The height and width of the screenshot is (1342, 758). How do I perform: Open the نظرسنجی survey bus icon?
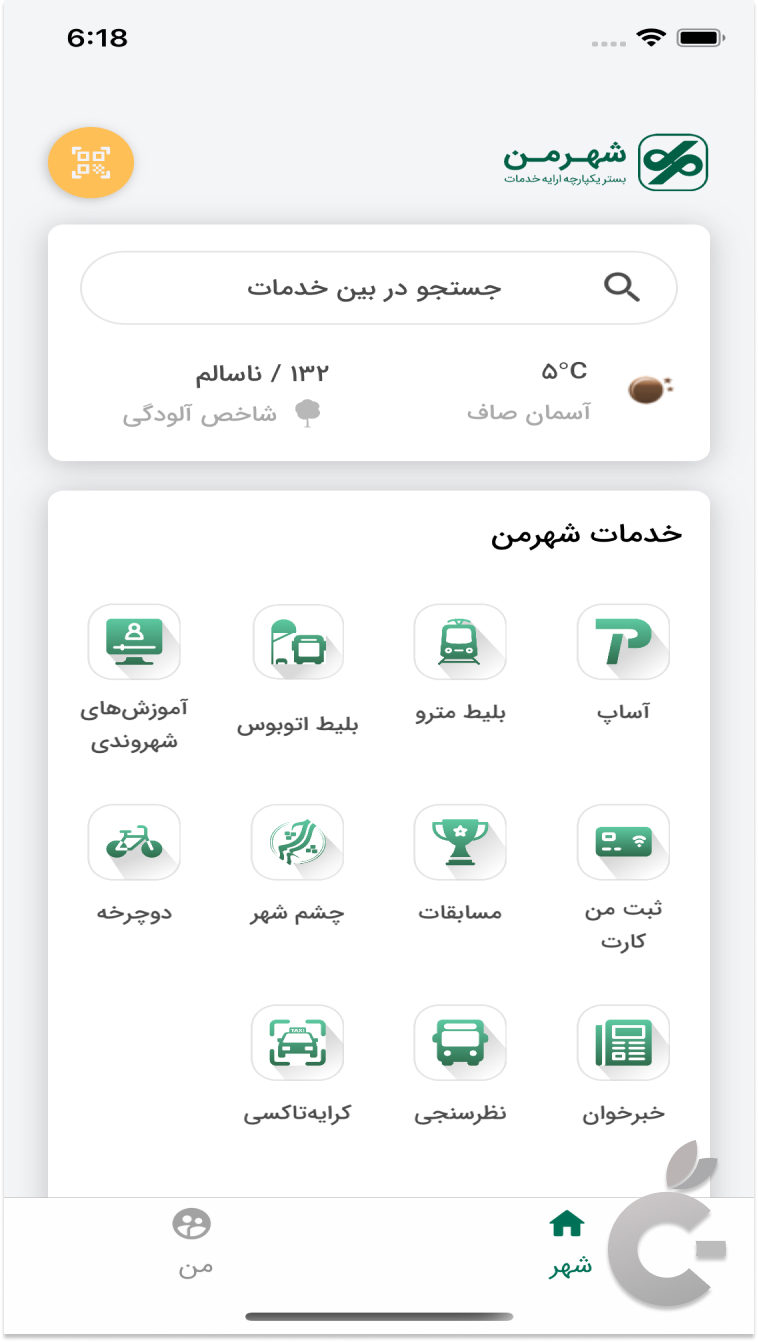pyautogui.click(x=459, y=1042)
